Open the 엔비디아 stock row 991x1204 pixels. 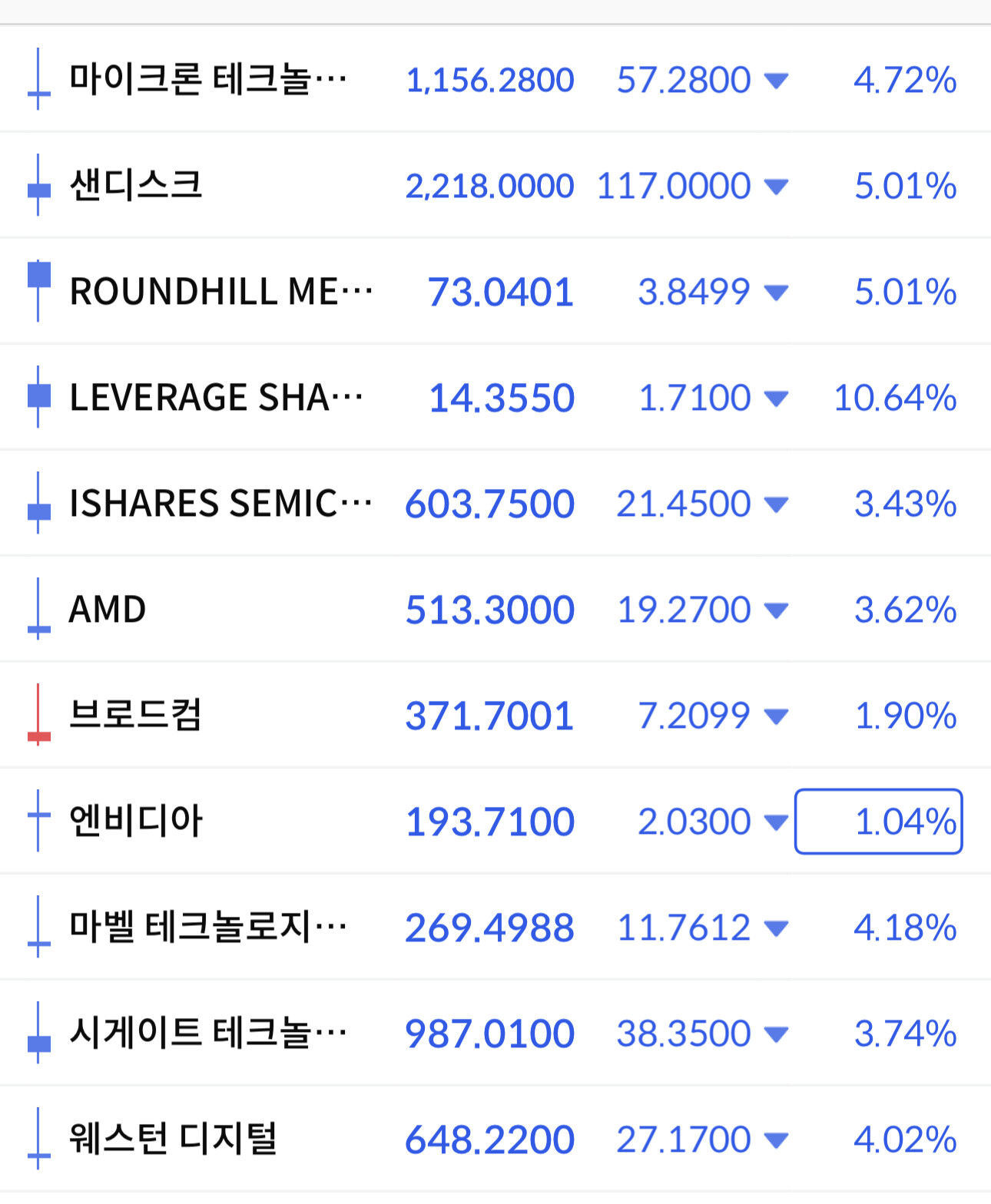click(495, 821)
